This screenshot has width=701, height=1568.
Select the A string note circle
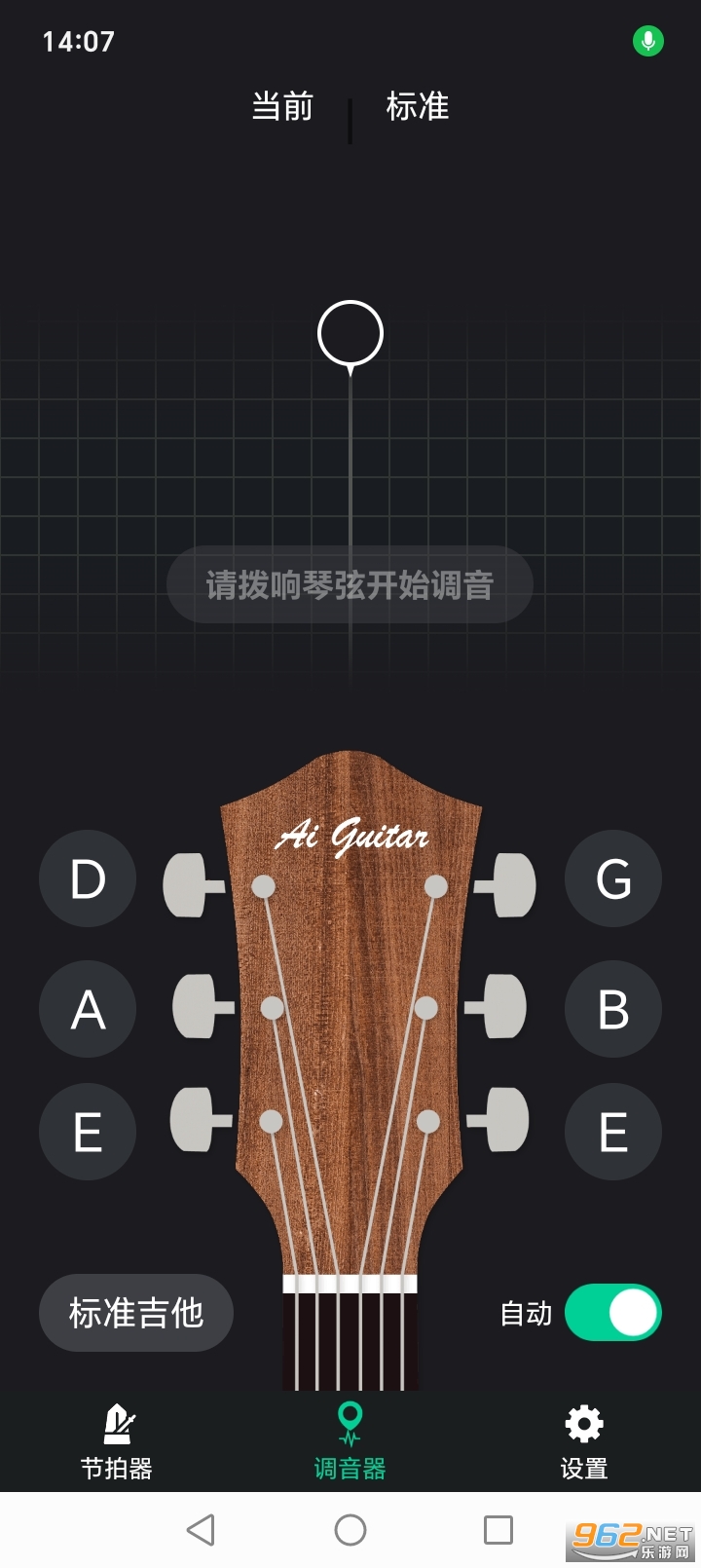(x=87, y=1010)
